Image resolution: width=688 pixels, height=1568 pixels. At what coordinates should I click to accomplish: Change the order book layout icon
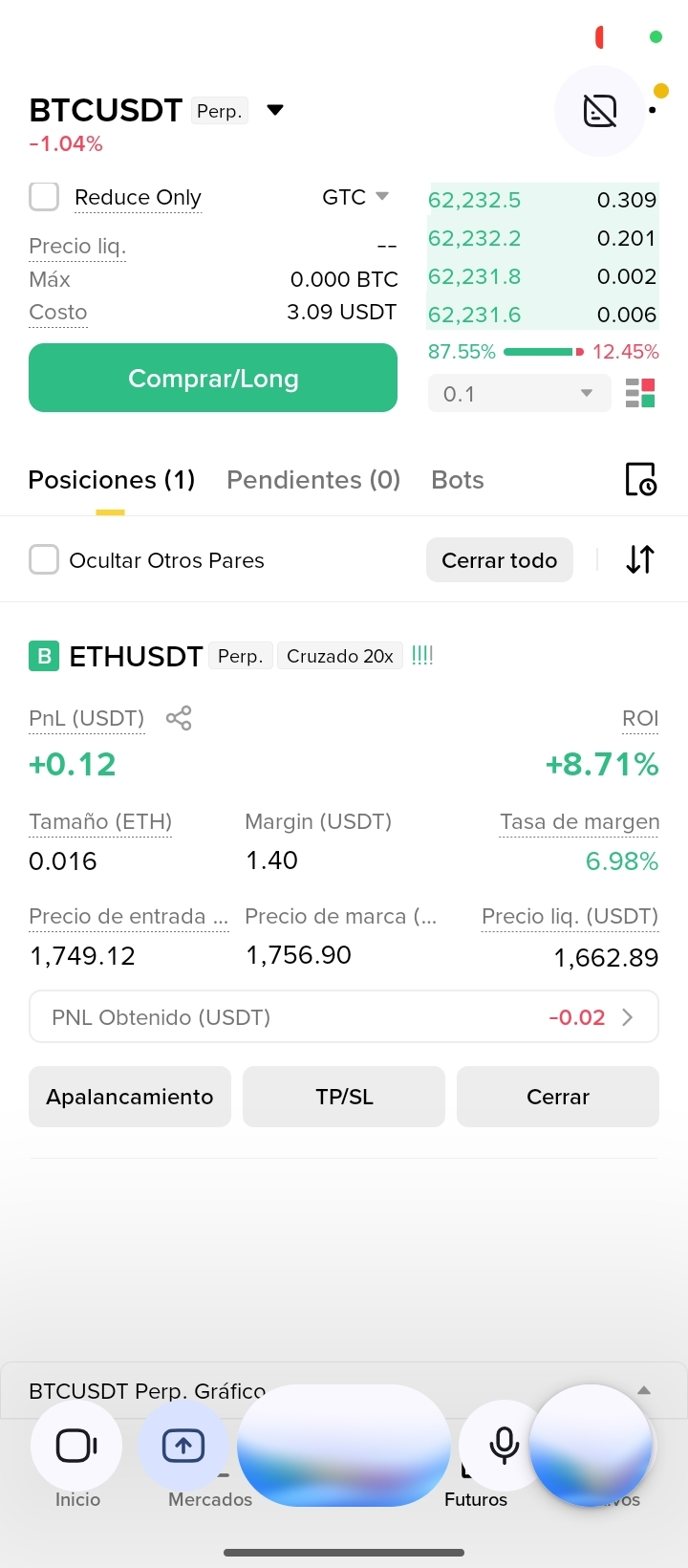(640, 393)
